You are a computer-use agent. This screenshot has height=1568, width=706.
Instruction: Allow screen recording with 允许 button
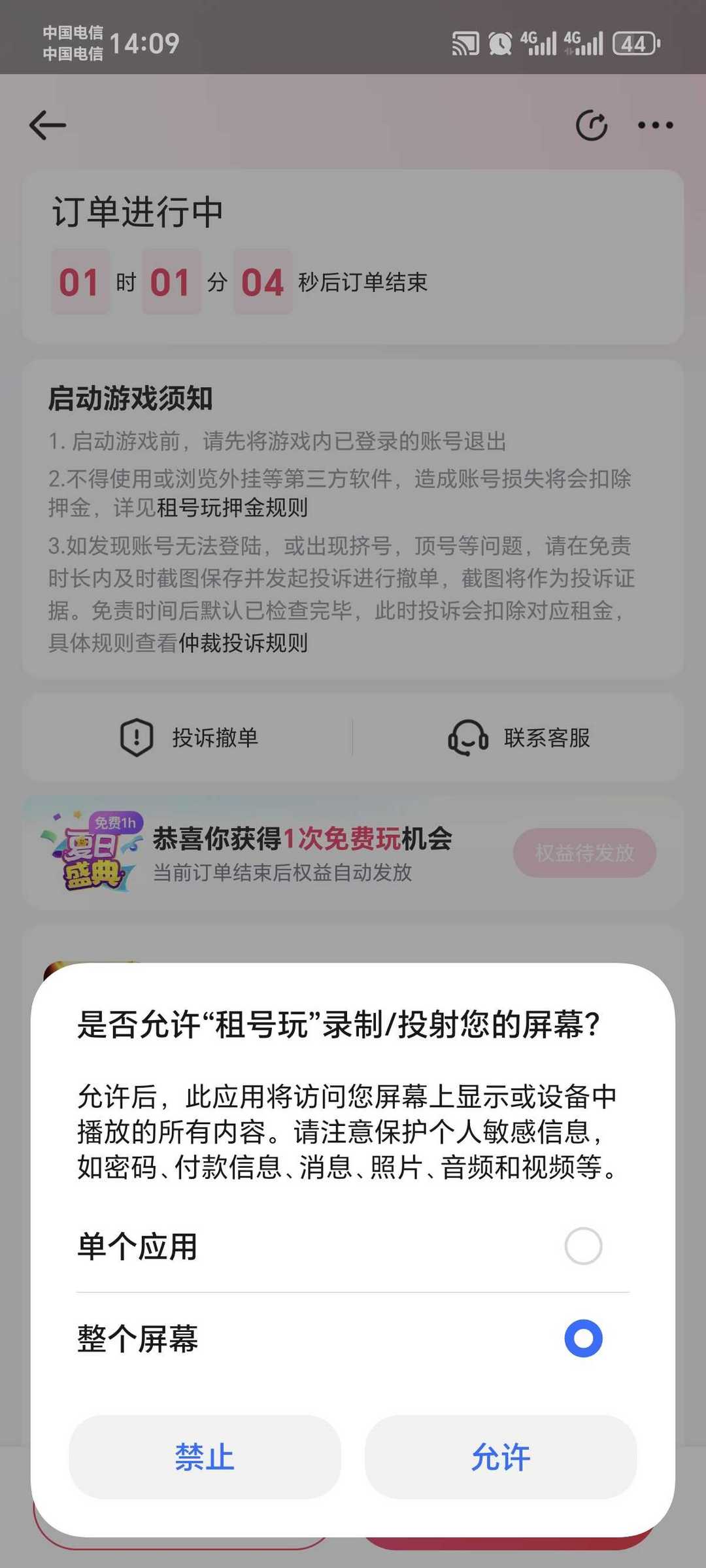(500, 1457)
